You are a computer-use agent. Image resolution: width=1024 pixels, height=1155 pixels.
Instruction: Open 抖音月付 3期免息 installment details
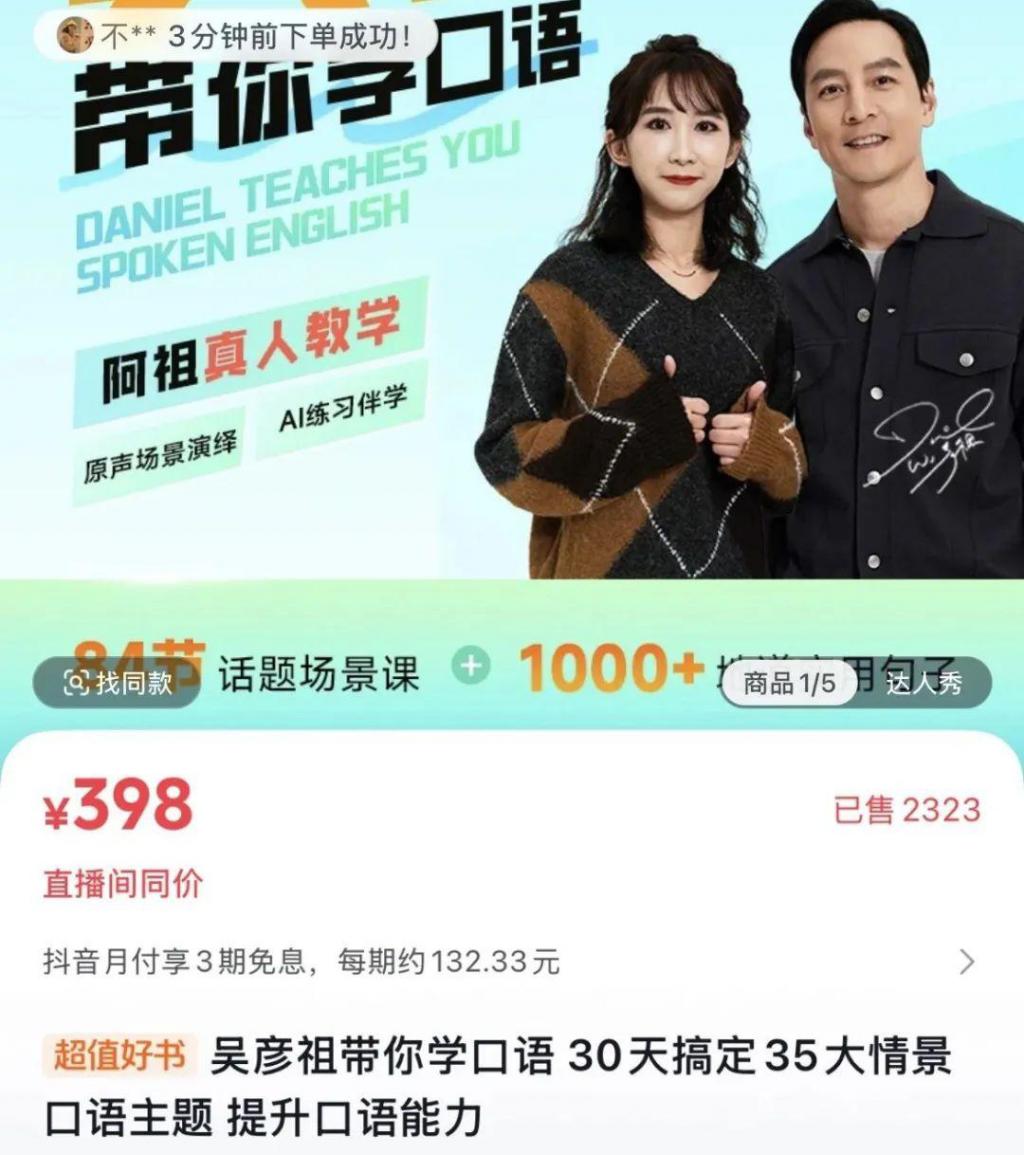click(x=510, y=962)
